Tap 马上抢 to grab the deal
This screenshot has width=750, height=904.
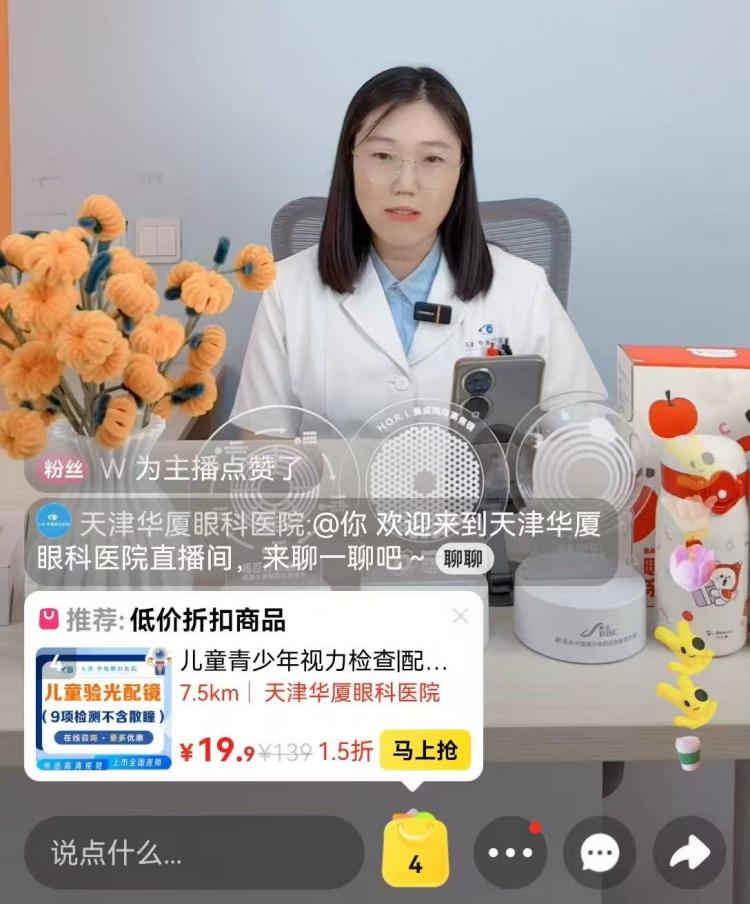point(425,750)
